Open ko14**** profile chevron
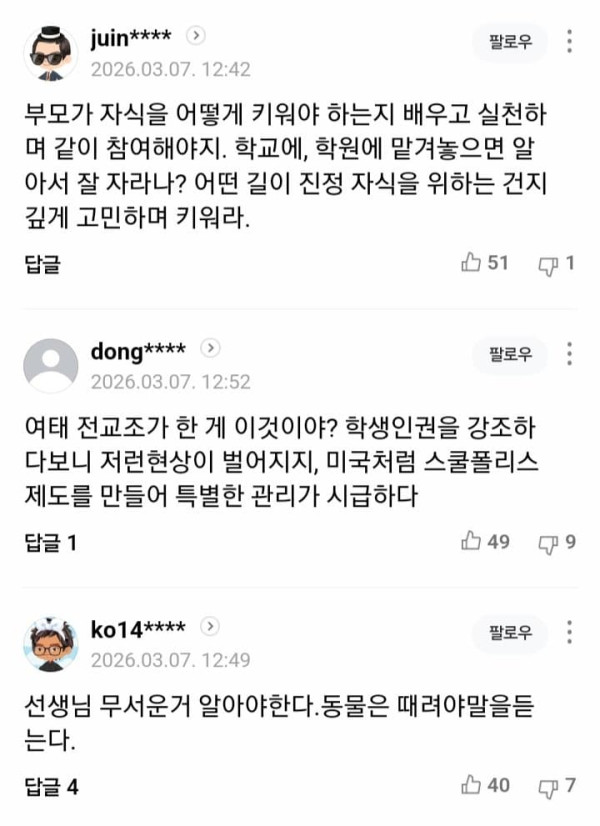 (209, 626)
